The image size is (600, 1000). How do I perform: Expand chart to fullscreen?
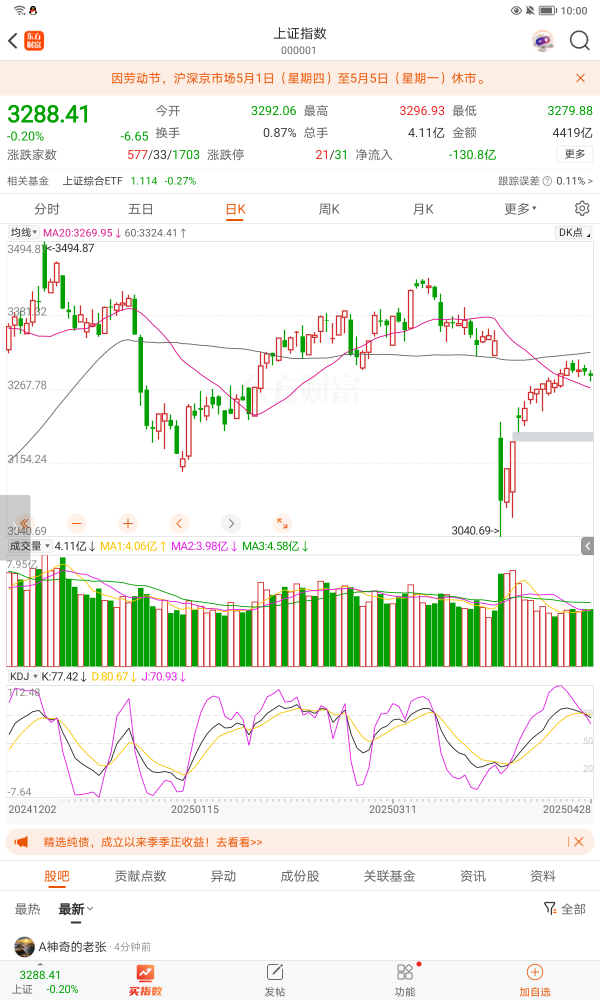(x=282, y=523)
